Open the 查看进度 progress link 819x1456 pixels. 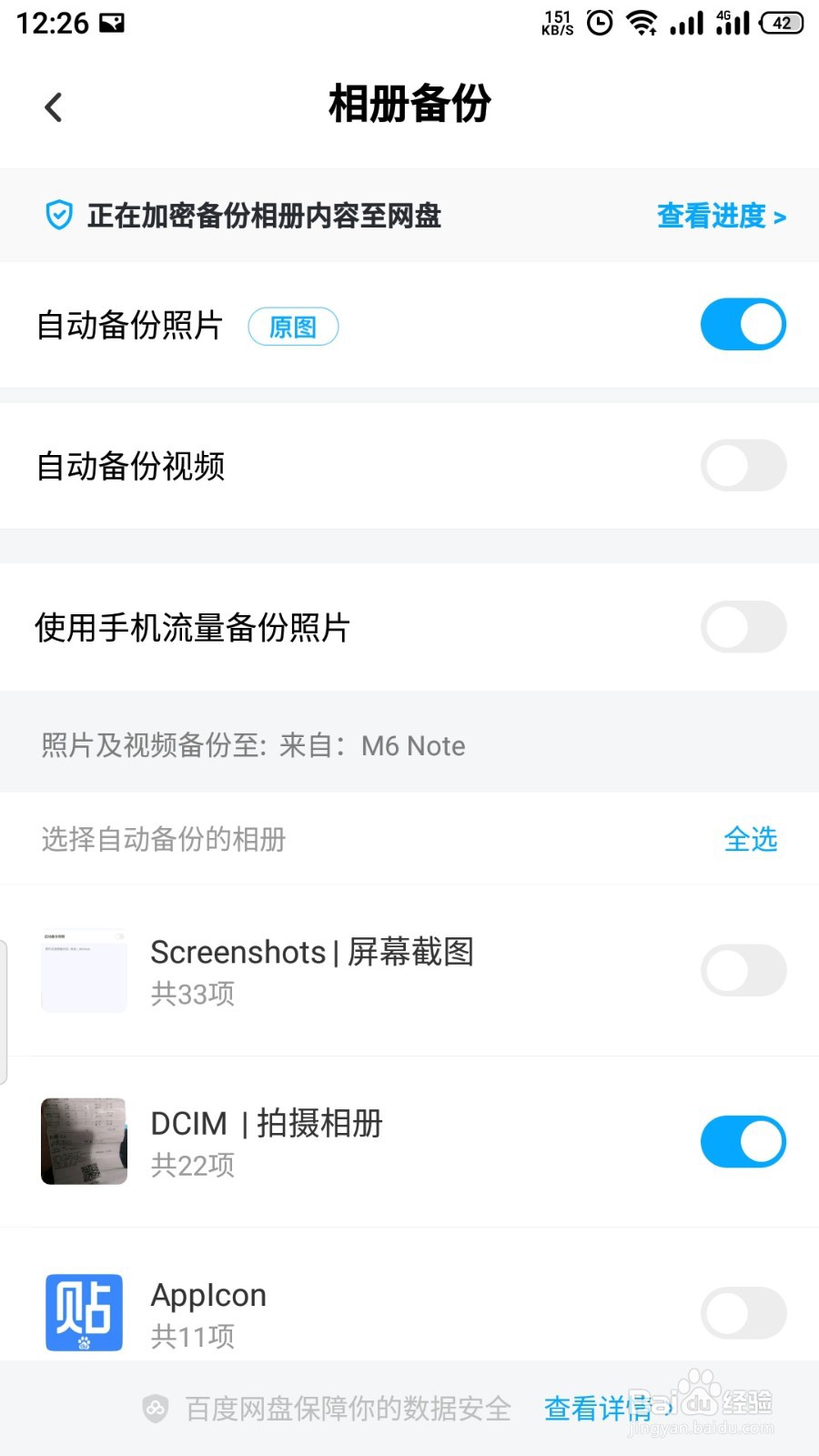720,216
